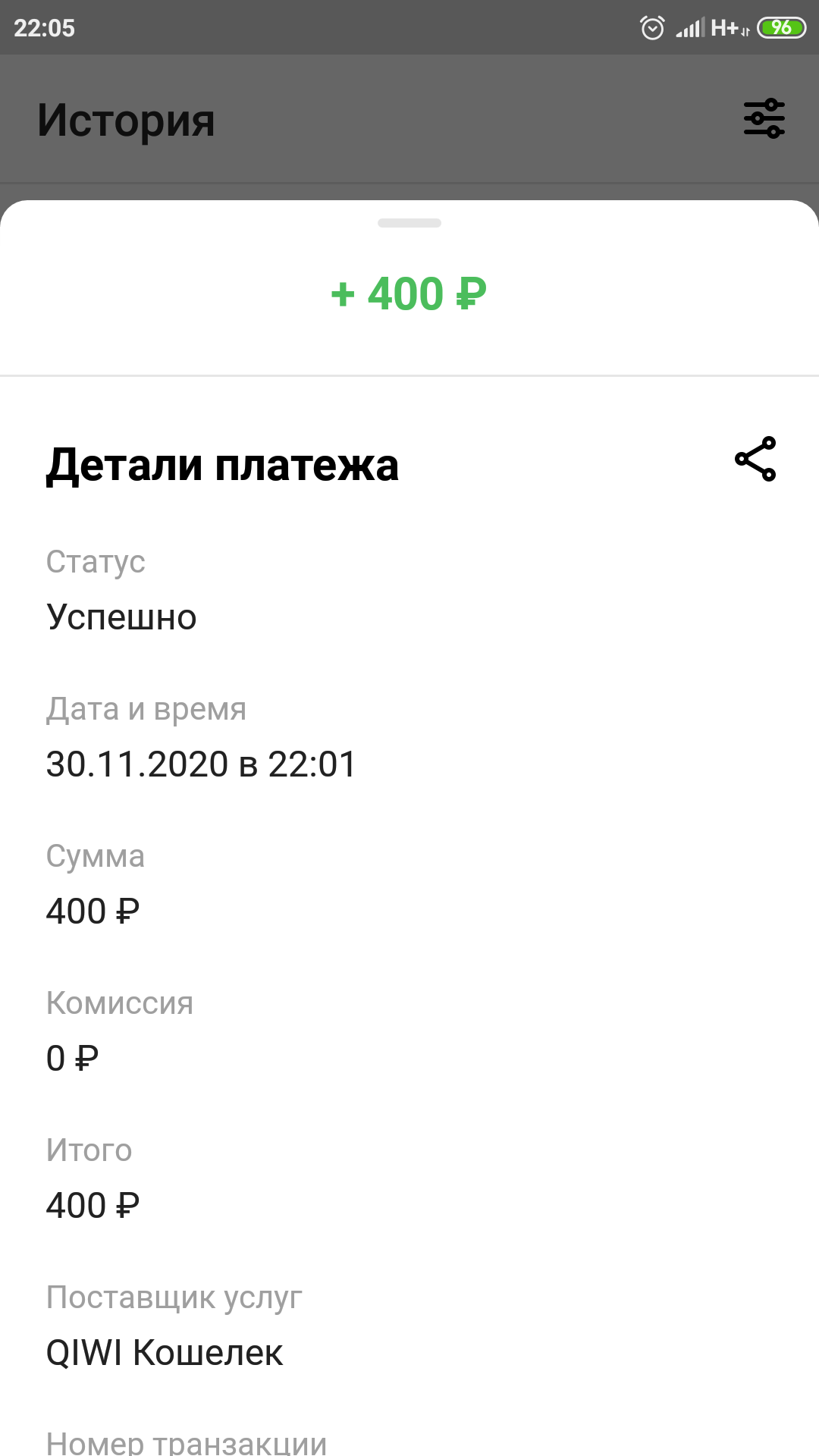Share the payment details

[755, 459]
